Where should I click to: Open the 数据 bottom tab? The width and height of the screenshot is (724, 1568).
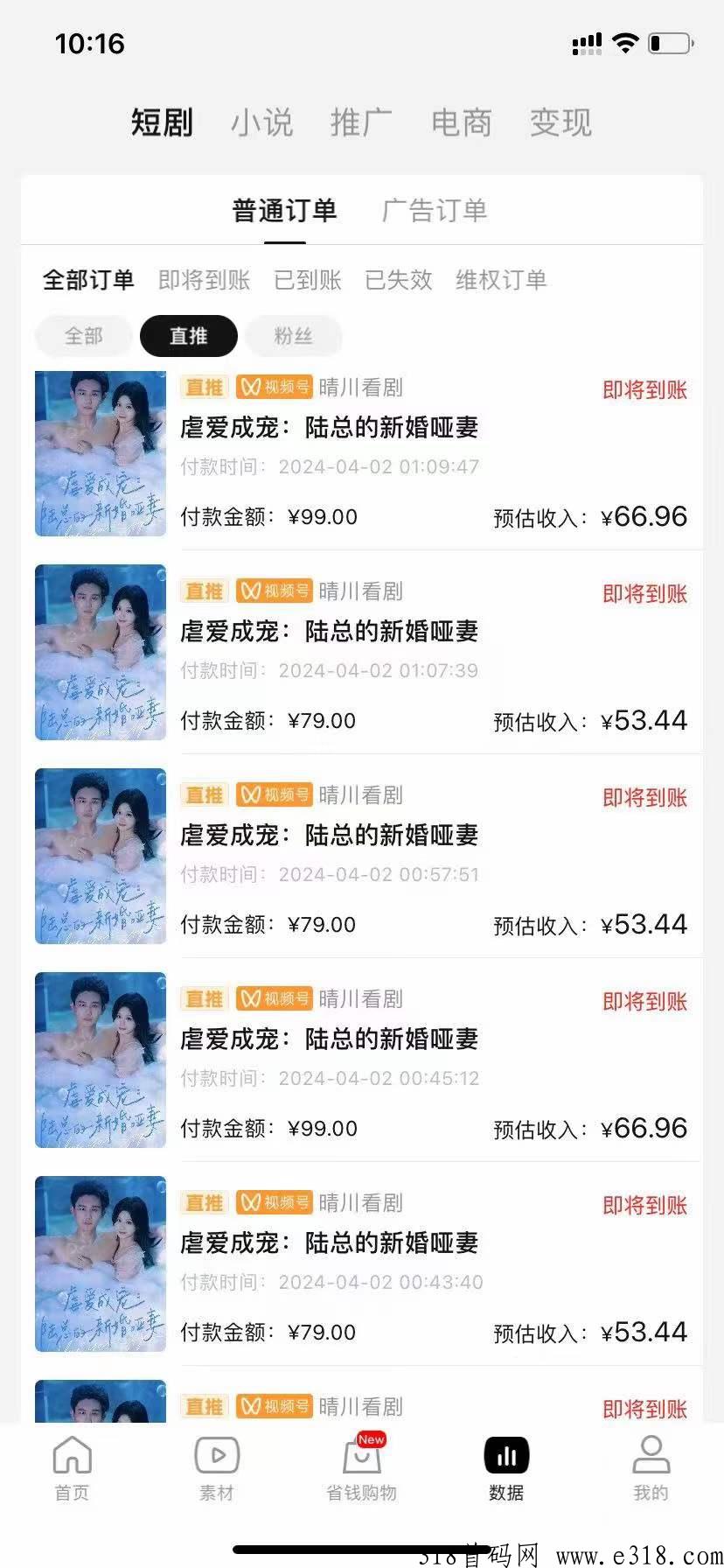506,1469
